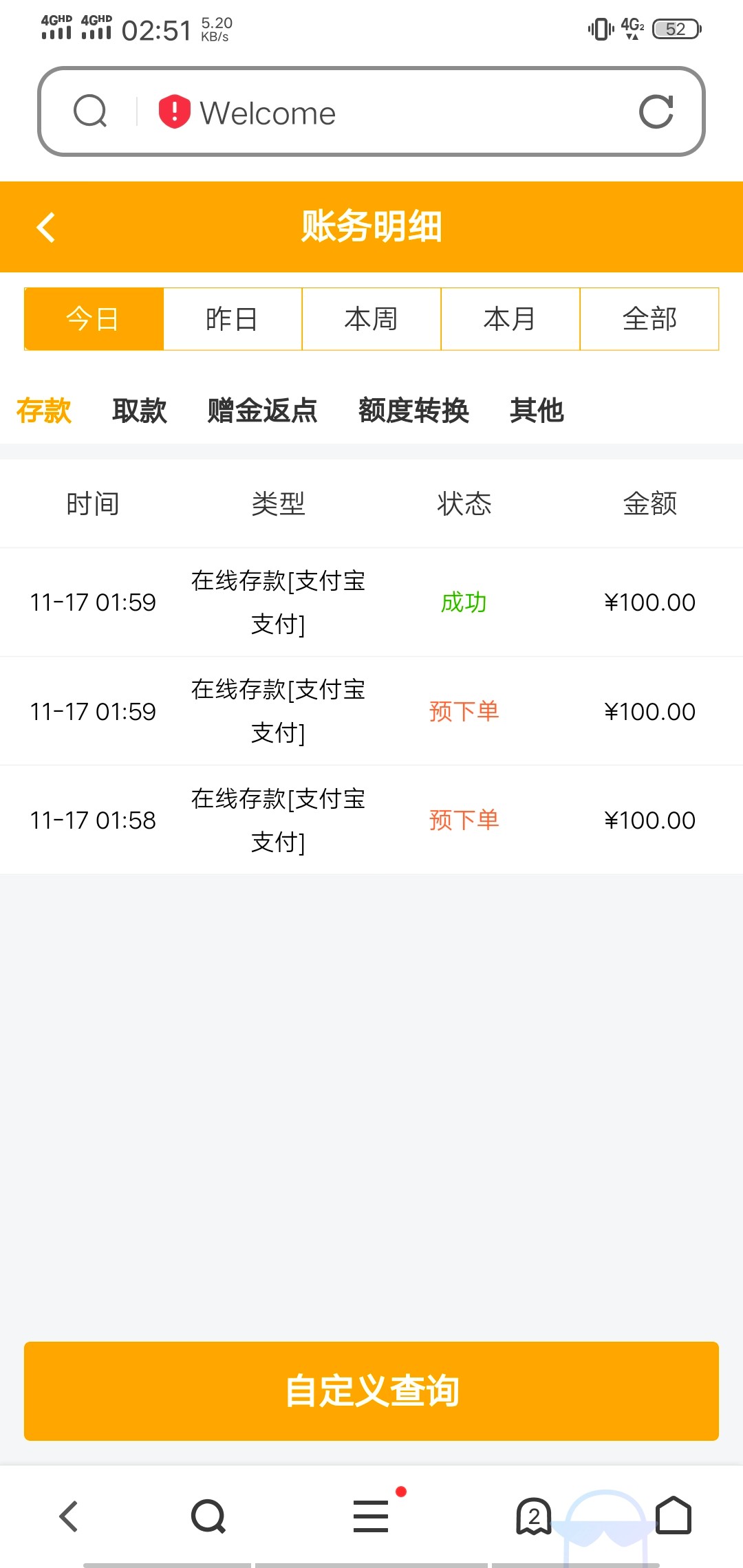743x1568 pixels.
Task: Open browser tabs showing 2
Action: tap(534, 1516)
